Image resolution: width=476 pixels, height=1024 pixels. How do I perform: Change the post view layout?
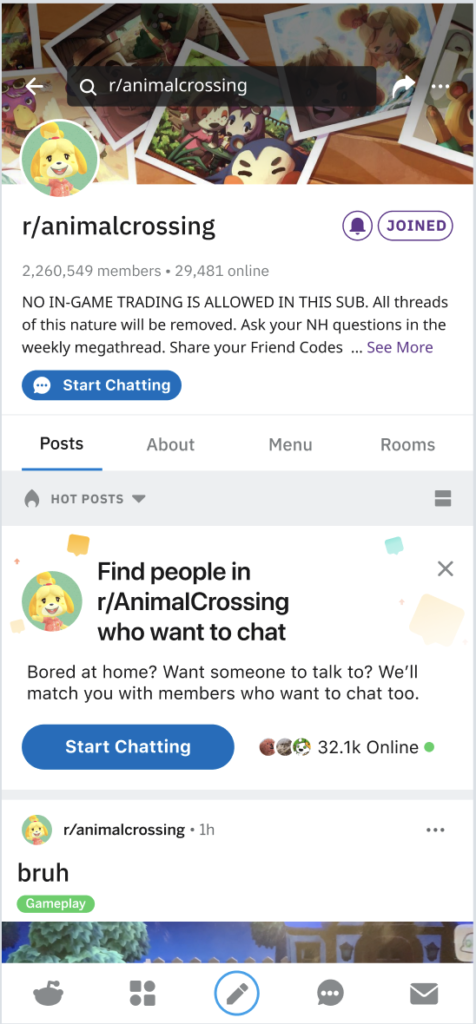tap(443, 499)
